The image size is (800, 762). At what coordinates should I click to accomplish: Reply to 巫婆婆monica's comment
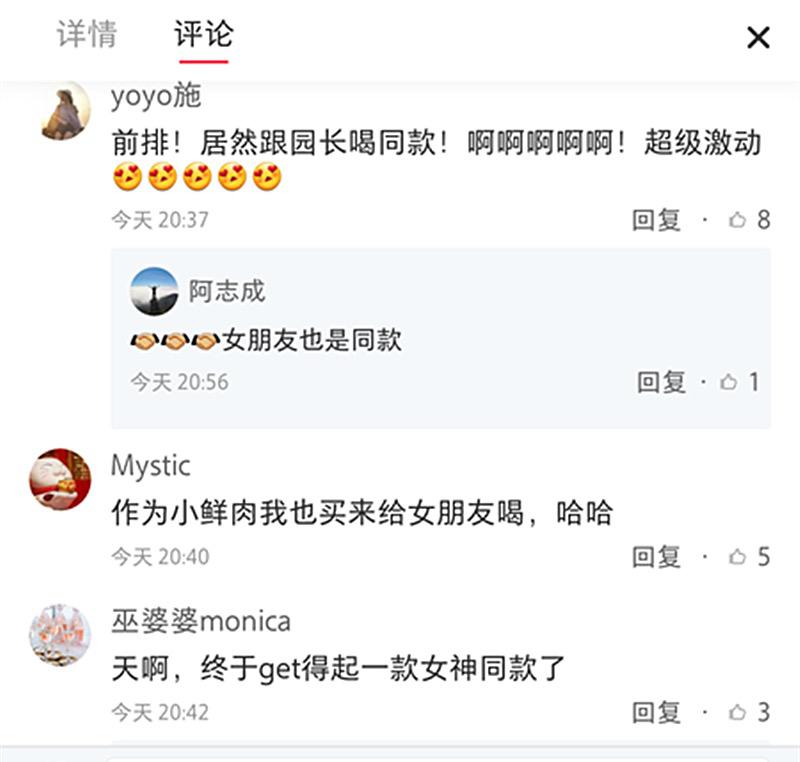pos(656,712)
